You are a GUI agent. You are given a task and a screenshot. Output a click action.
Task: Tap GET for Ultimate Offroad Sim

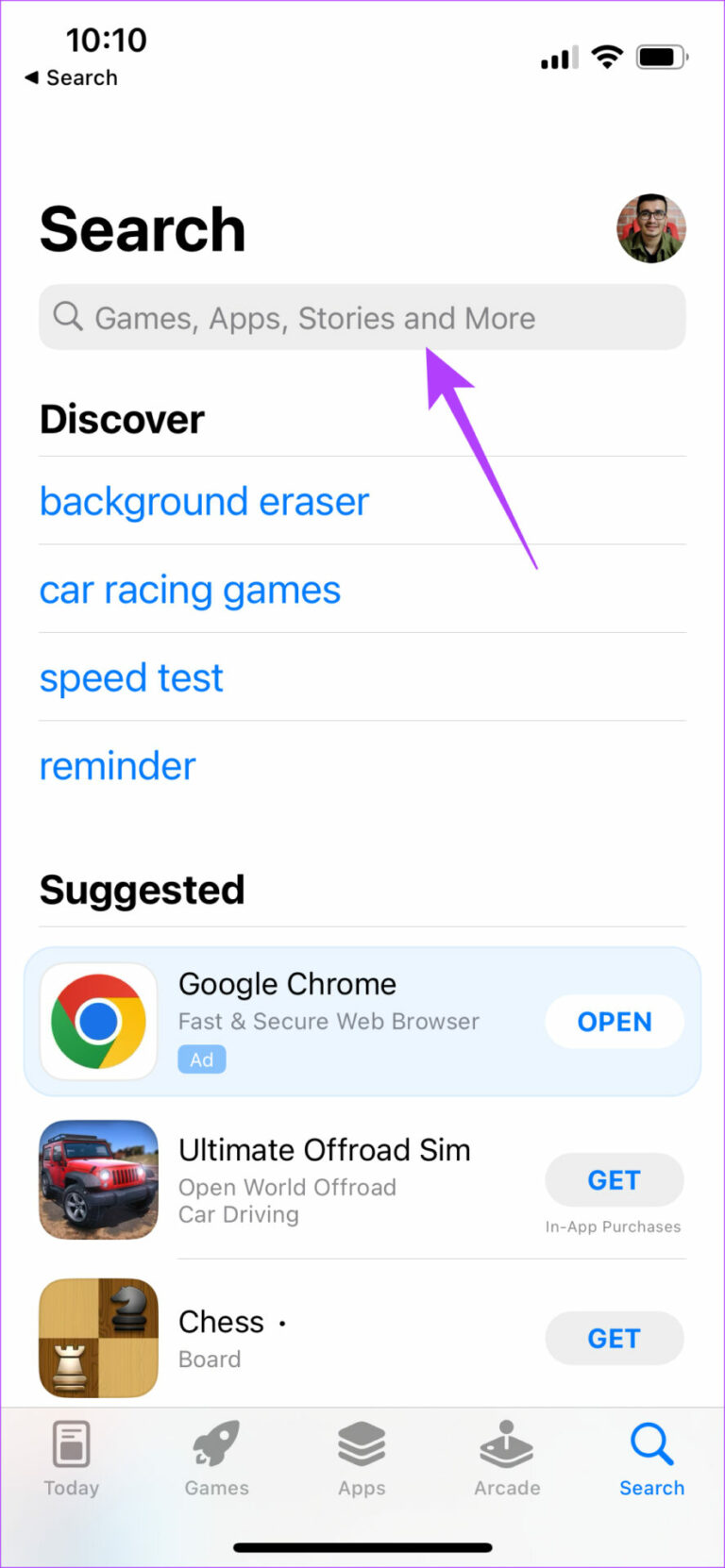point(615,1179)
